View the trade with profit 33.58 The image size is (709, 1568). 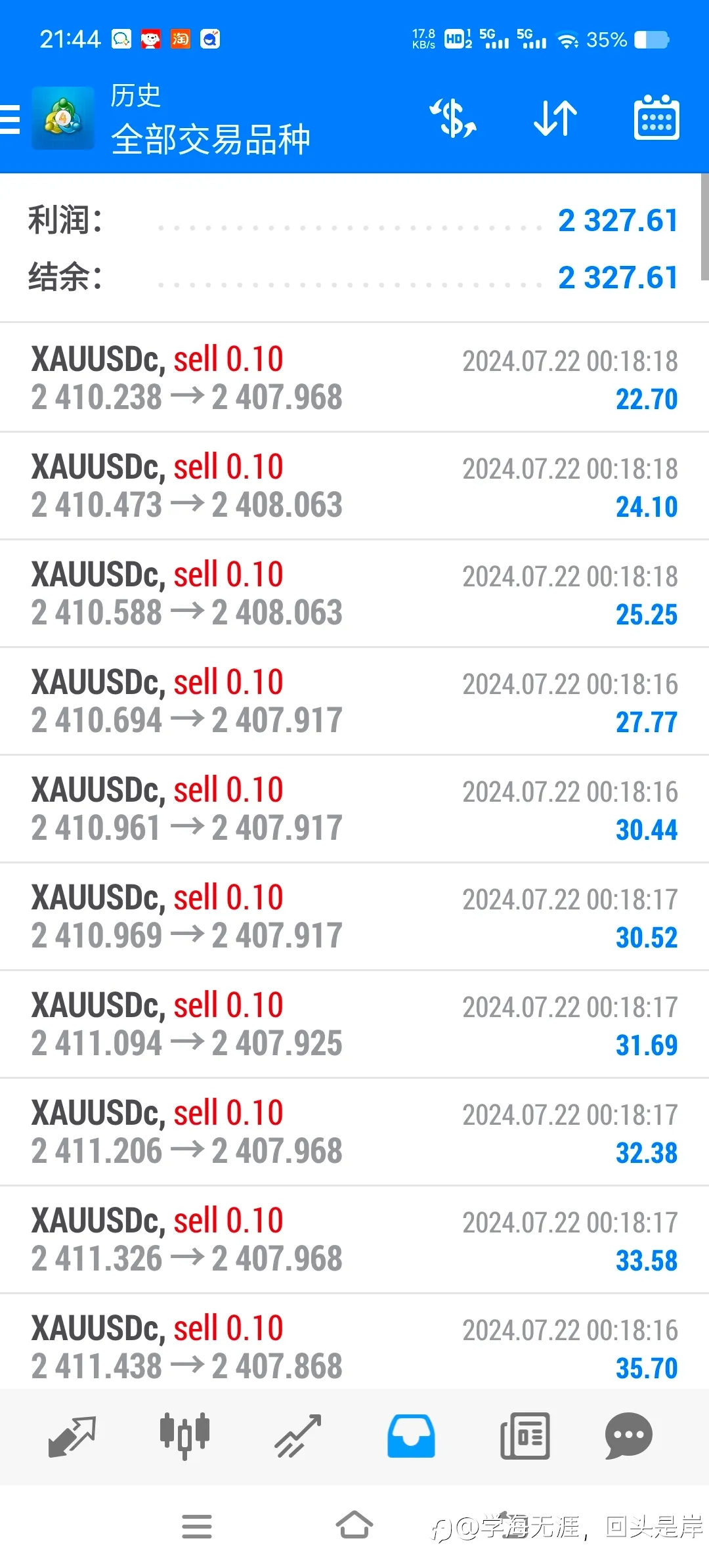tap(354, 1240)
